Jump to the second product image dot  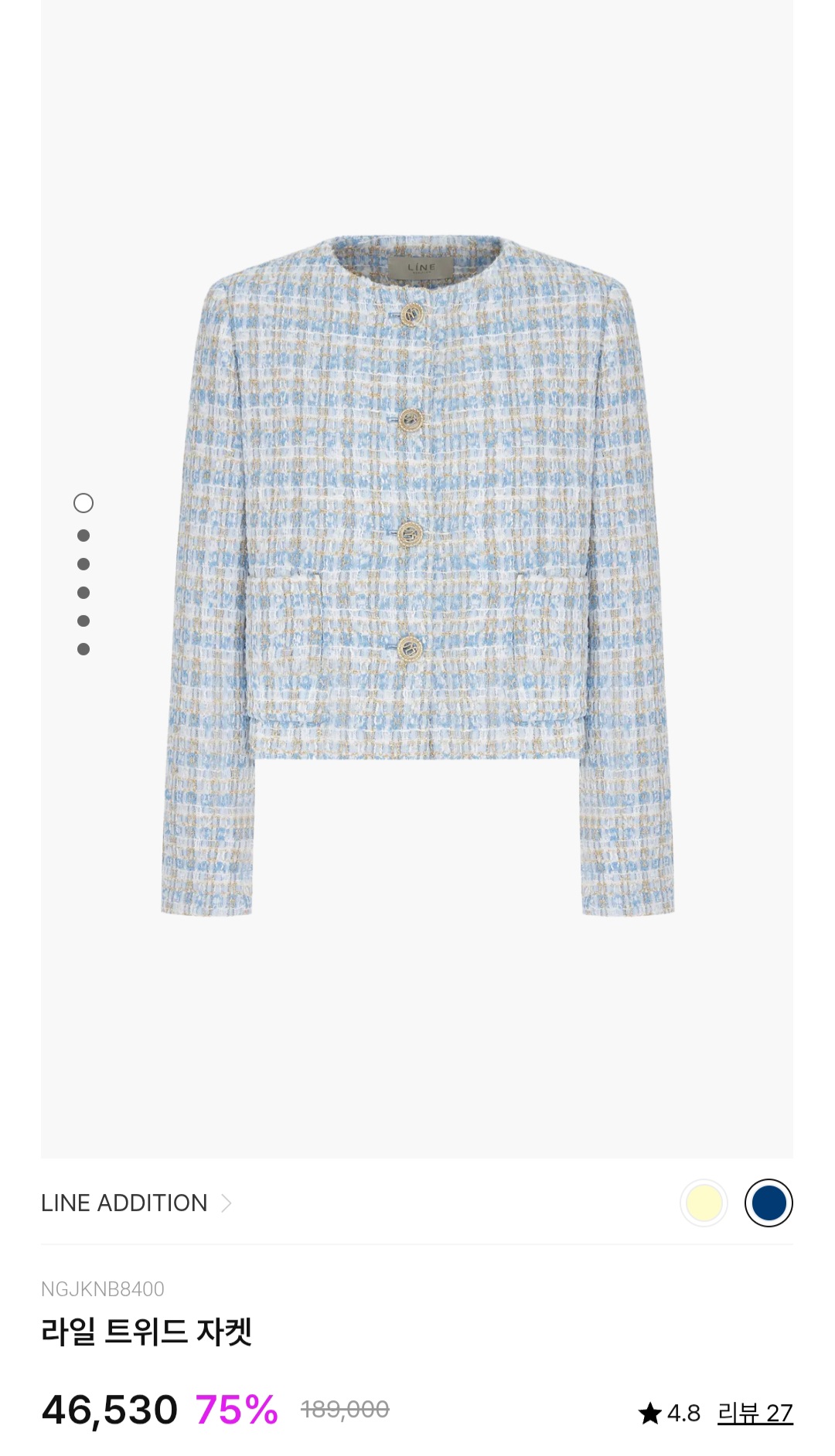click(83, 536)
